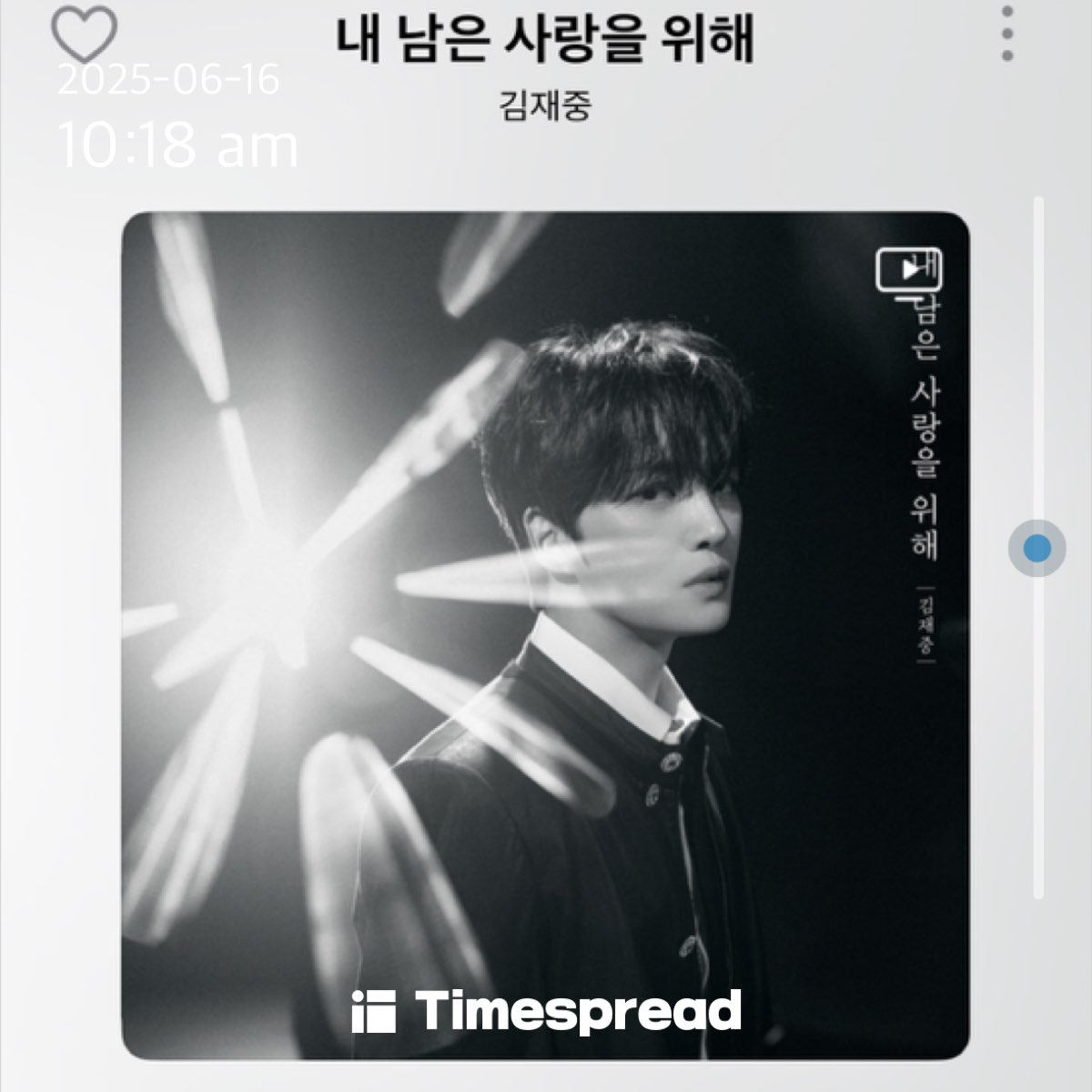Open the three-dot overflow menu
The width and height of the screenshot is (1092, 1092).
point(1006,35)
